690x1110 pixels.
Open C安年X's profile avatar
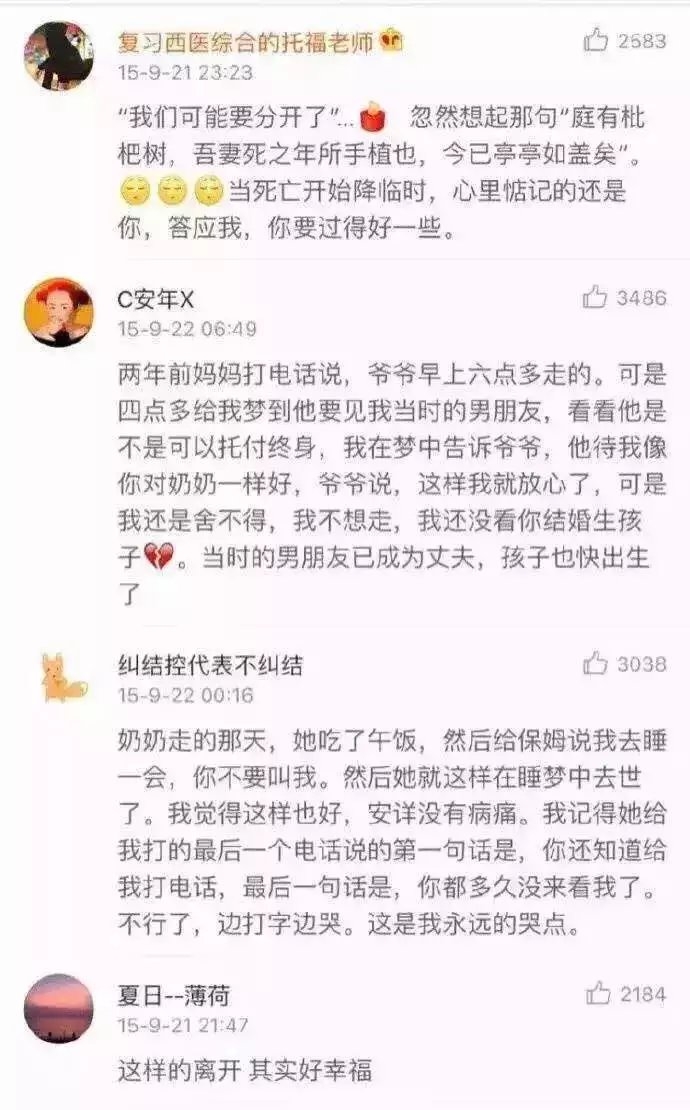[59, 312]
